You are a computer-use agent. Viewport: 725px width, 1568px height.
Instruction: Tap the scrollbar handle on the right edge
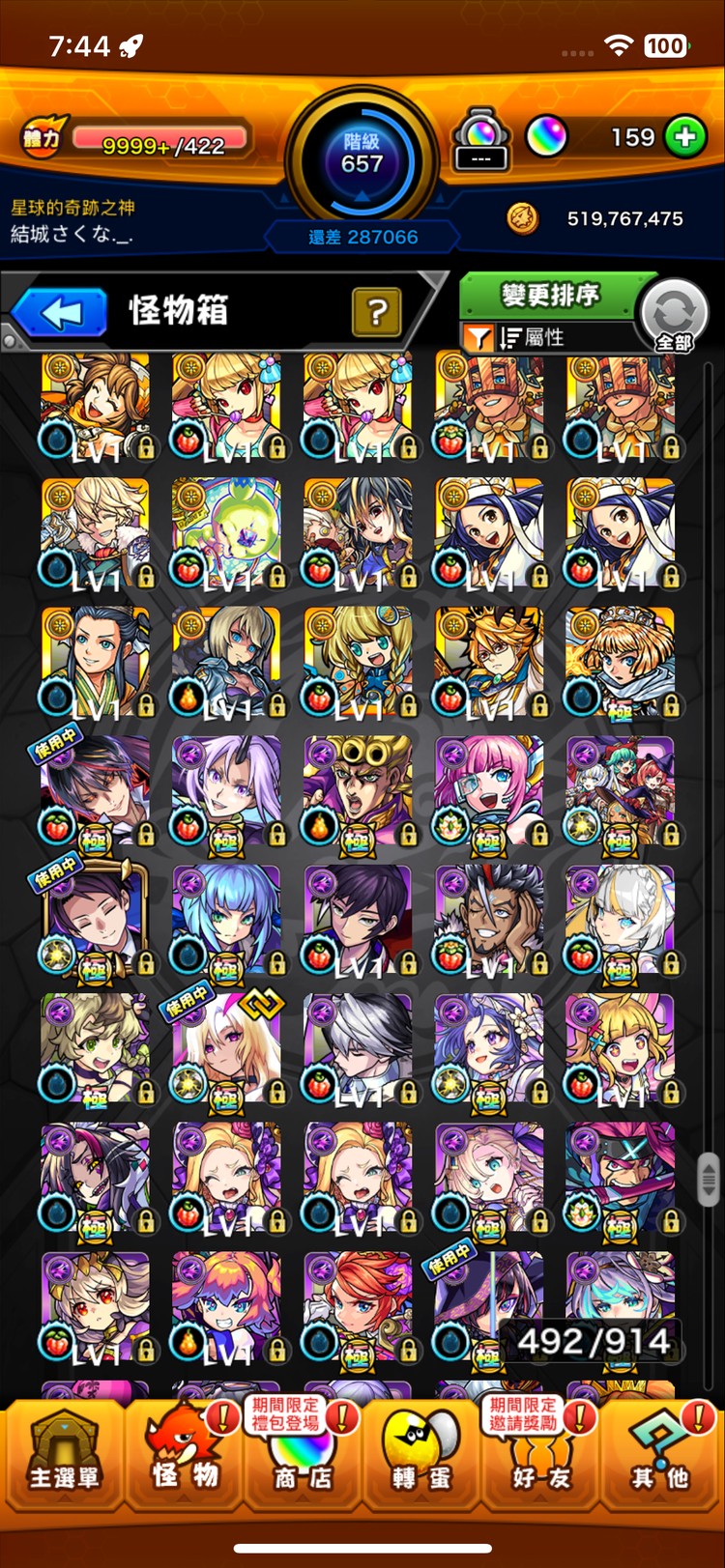709,1178
